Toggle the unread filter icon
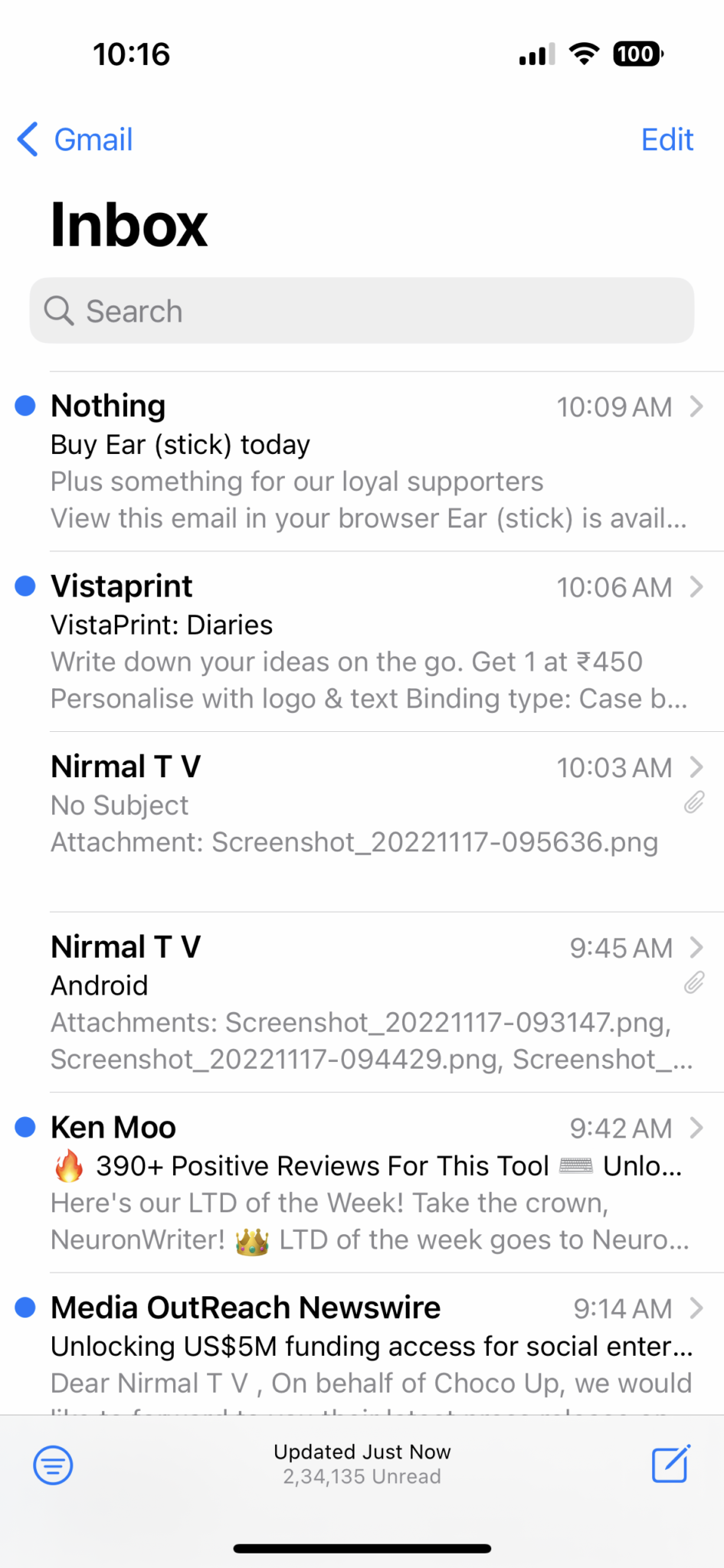Image resolution: width=724 pixels, height=1568 pixels. 53,1465
